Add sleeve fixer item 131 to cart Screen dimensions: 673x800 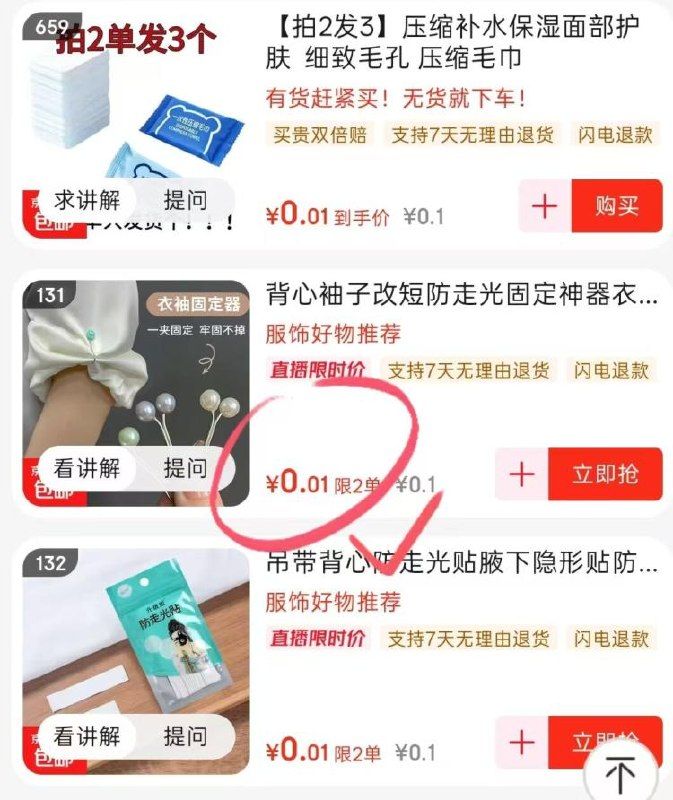pyautogui.click(x=522, y=473)
